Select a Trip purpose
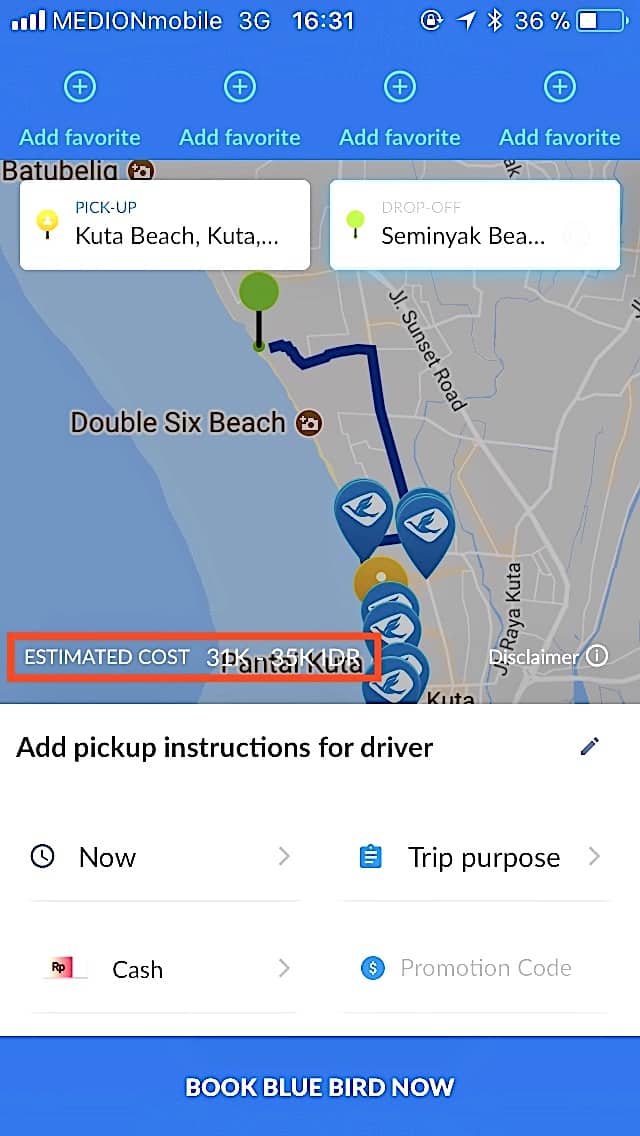Viewport: 640px width, 1136px height. coord(479,857)
